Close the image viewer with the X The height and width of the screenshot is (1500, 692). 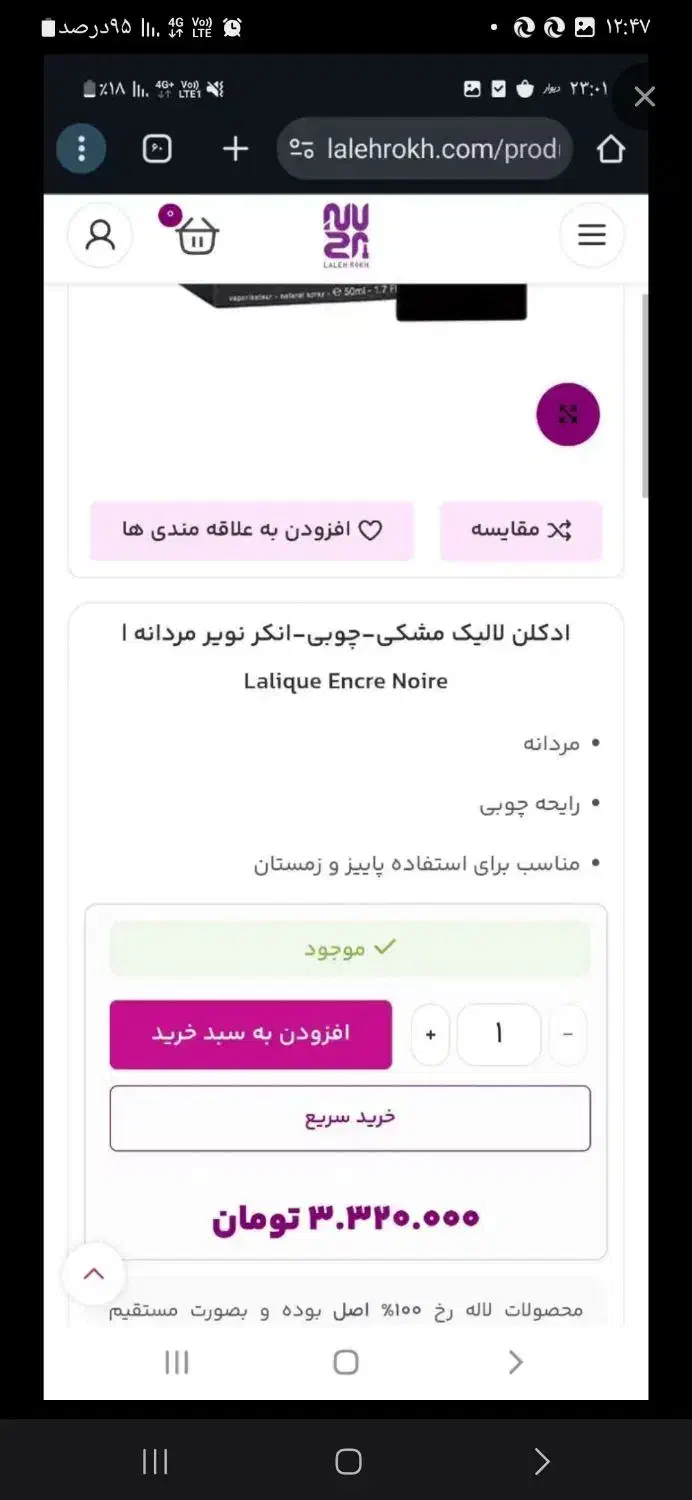(645, 97)
